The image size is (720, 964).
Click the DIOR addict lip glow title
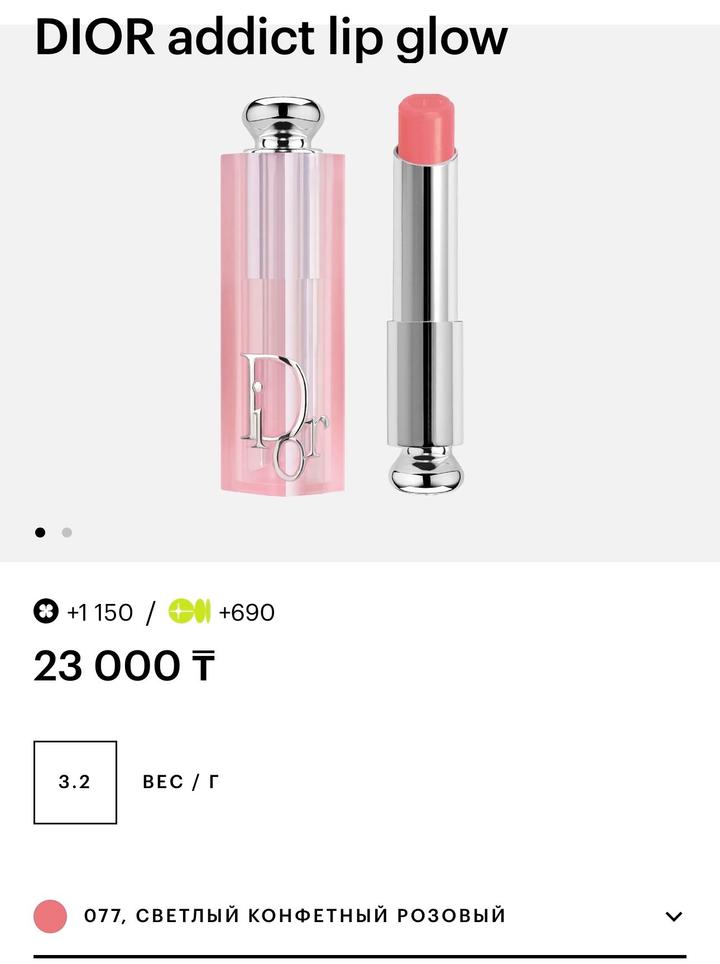point(268,39)
